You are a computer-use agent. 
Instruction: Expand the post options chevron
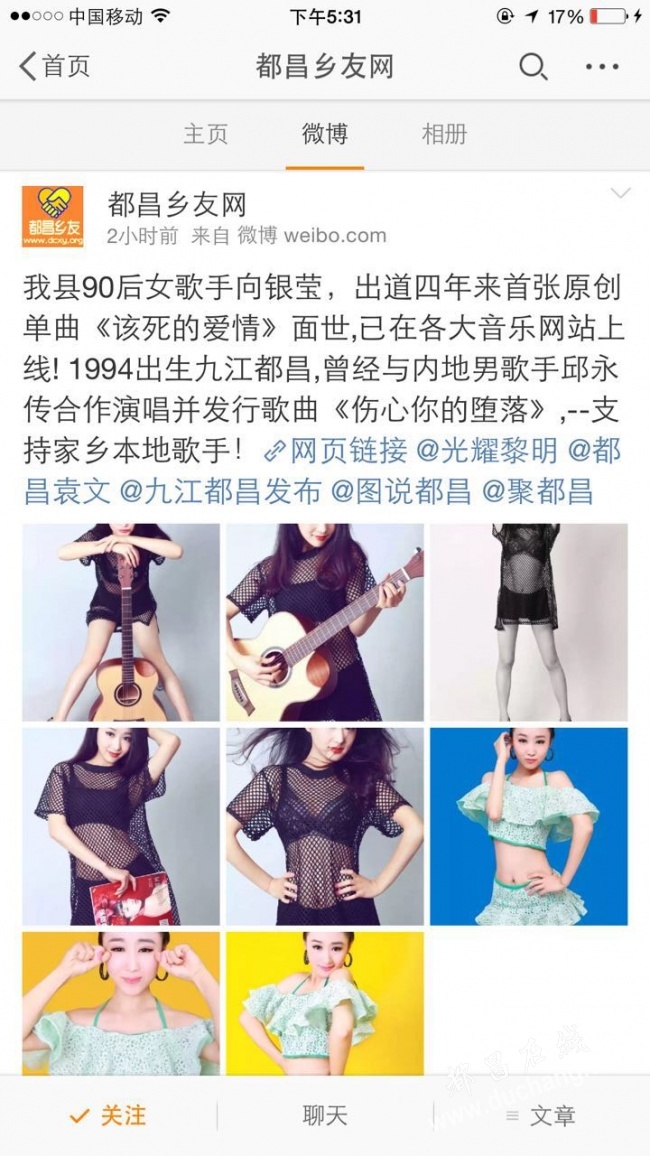(620, 193)
